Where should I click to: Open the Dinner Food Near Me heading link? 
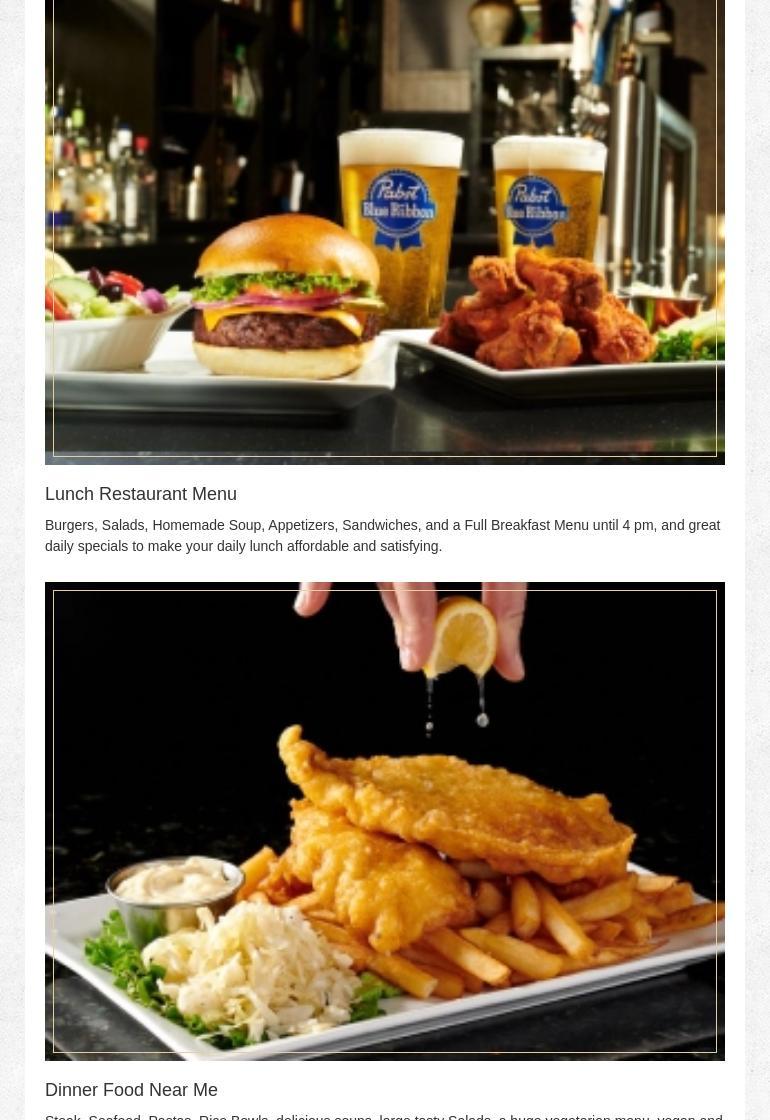[x=131, y=1090]
